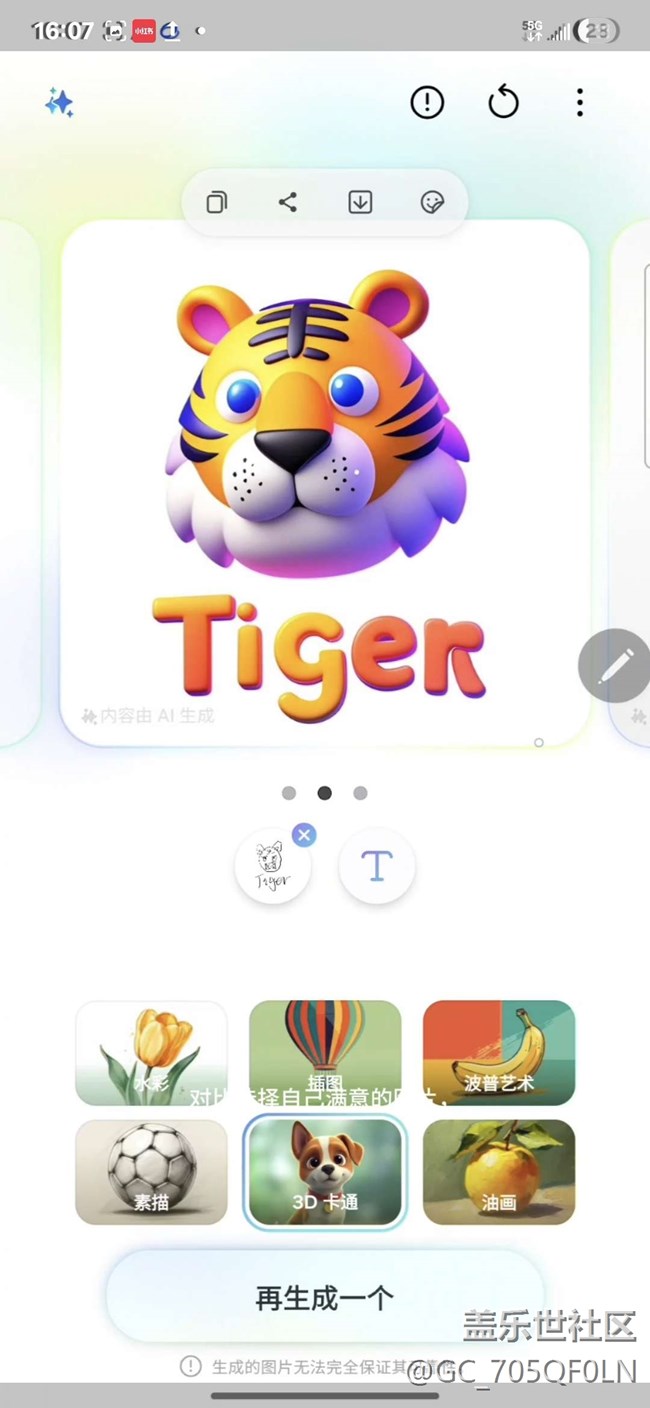Select the 3D 卡通 cartoon style
This screenshot has height=1408, width=650.
click(325, 1171)
